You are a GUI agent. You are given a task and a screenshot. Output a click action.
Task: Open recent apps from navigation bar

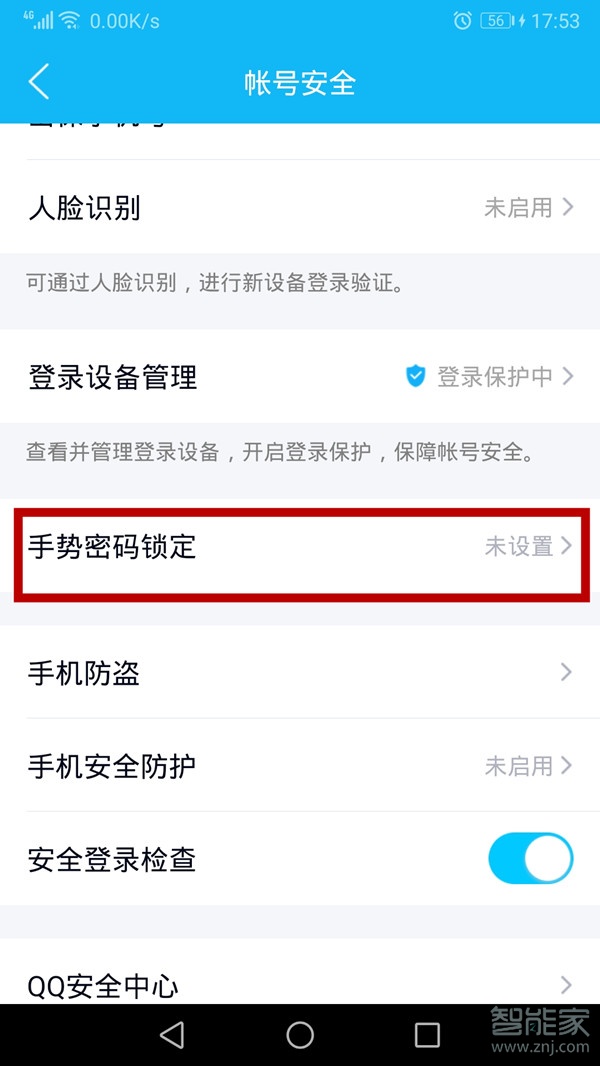click(x=427, y=1035)
